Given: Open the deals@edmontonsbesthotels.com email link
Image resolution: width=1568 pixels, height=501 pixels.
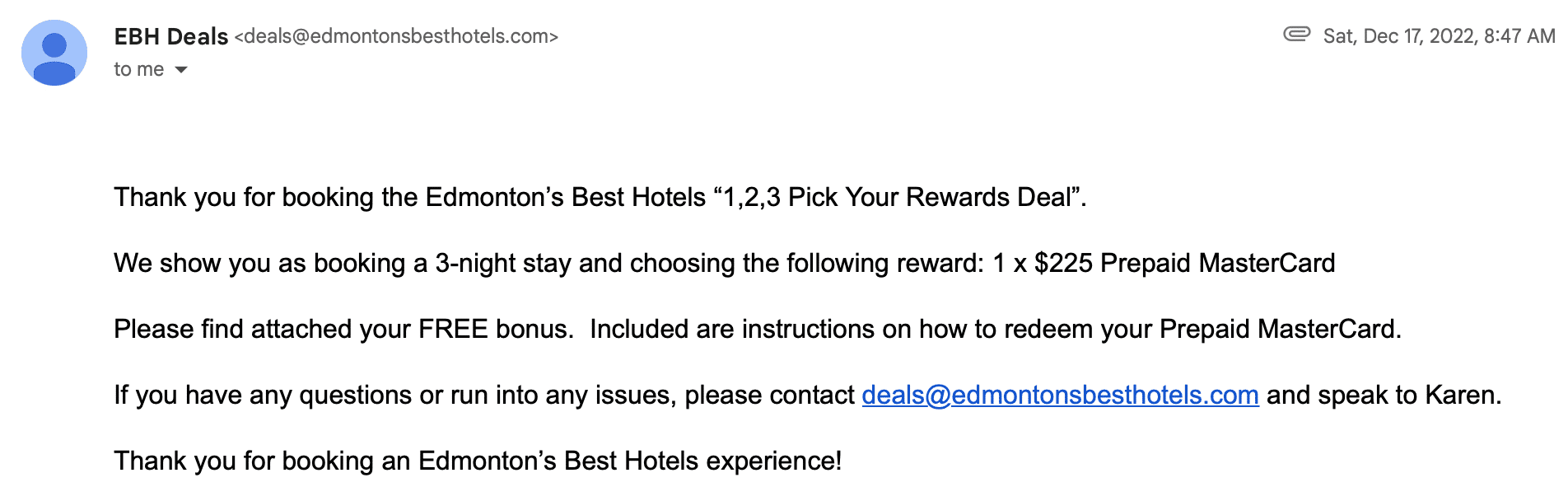Looking at the screenshot, I should pyautogui.click(x=1060, y=396).
